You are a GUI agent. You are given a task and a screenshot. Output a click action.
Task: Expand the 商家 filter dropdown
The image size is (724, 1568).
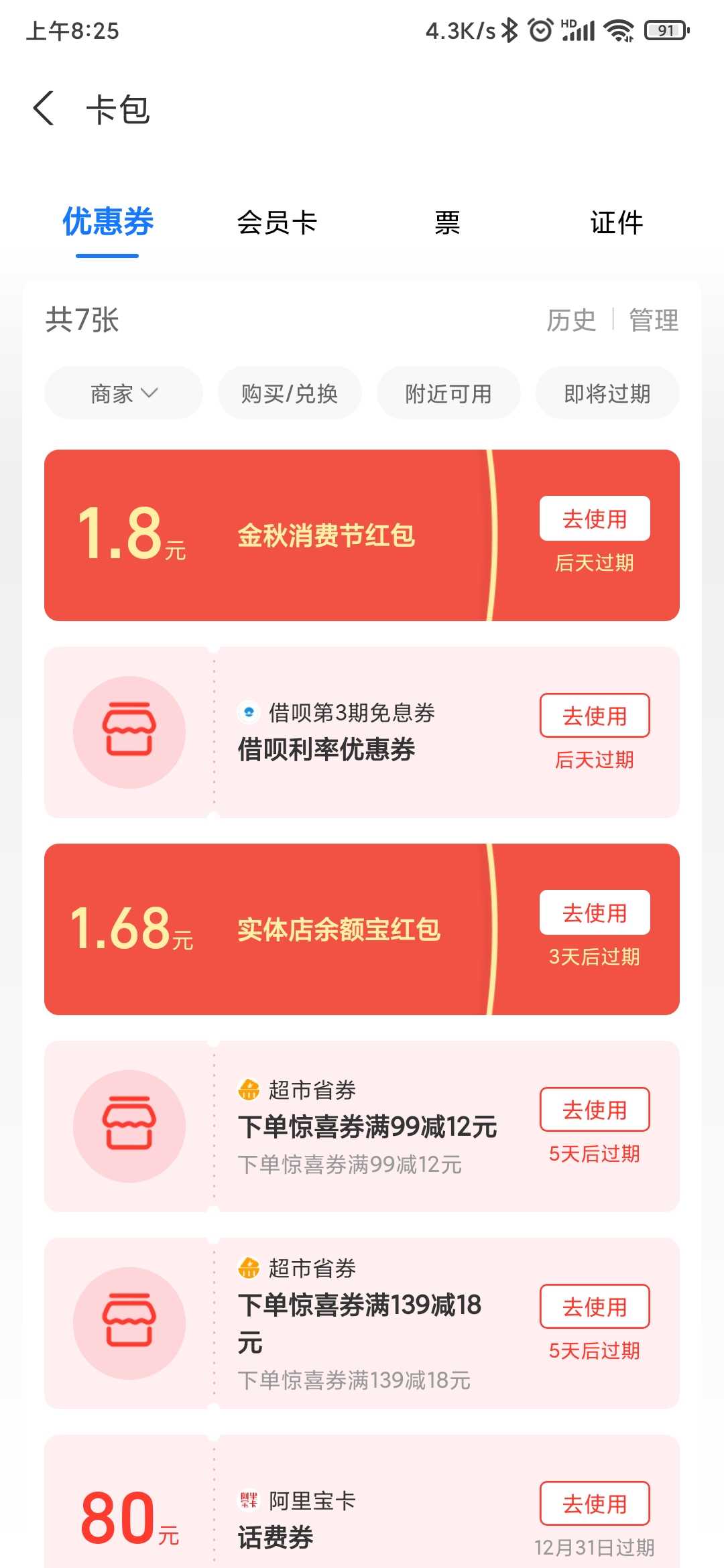[123, 393]
